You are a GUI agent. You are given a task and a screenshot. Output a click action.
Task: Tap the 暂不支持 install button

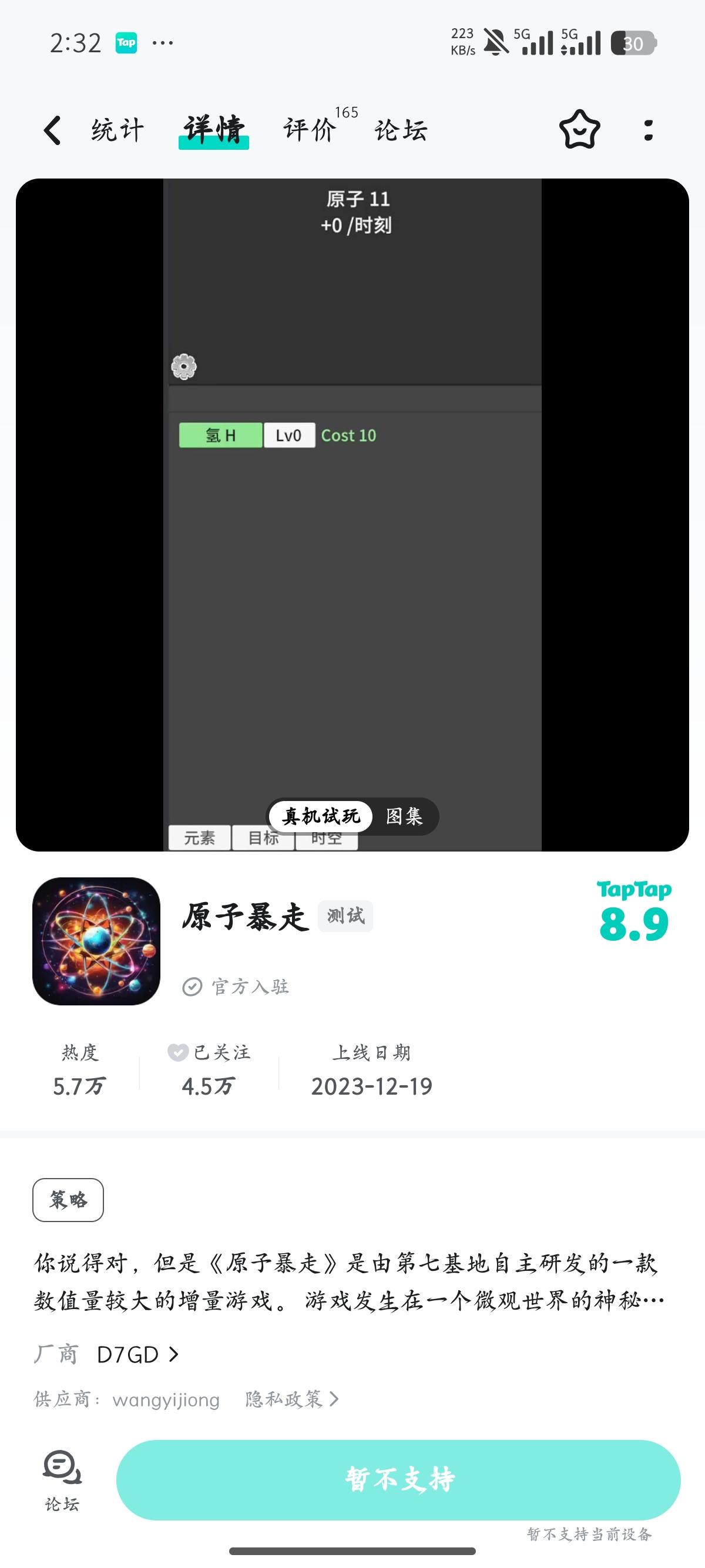click(399, 1480)
